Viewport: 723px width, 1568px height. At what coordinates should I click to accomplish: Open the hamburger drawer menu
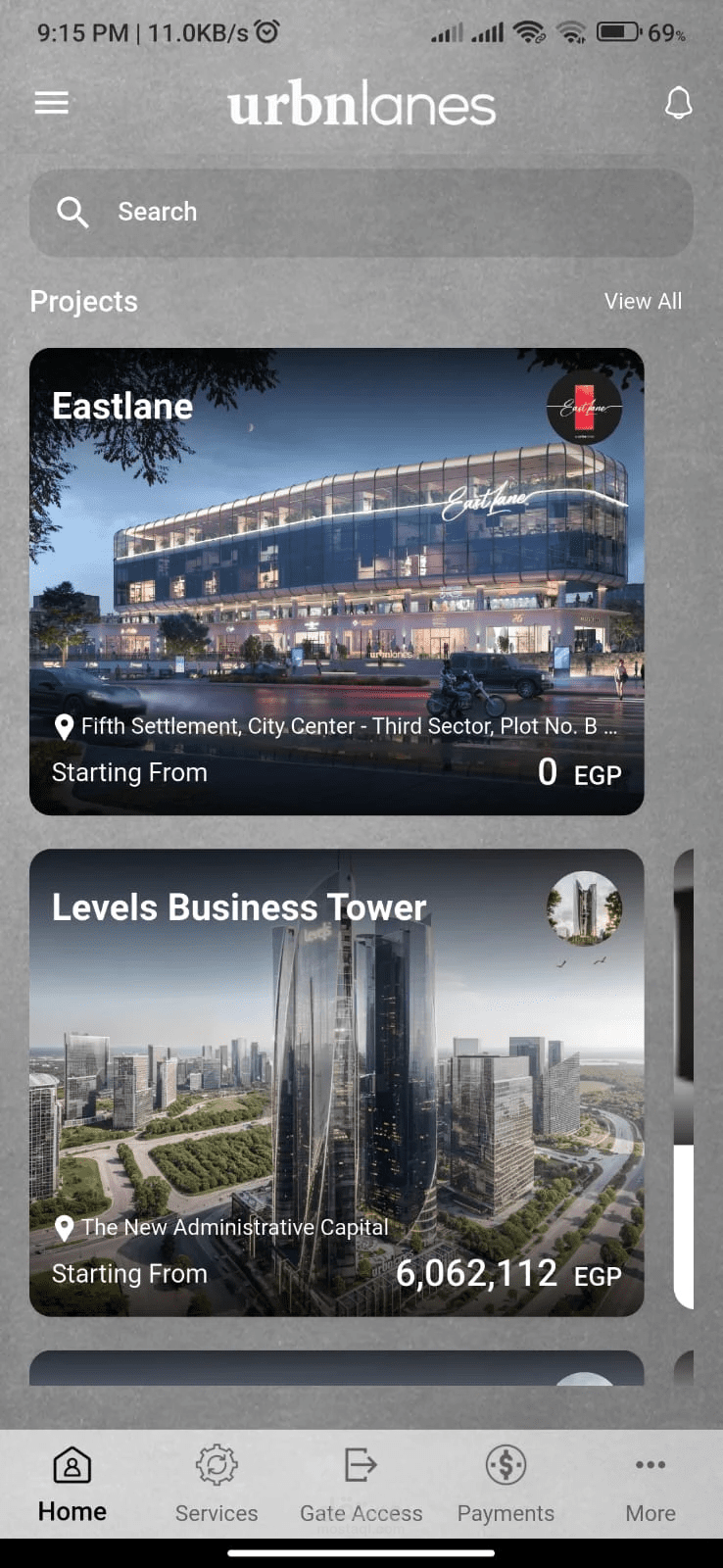click(x=52, y=103)
